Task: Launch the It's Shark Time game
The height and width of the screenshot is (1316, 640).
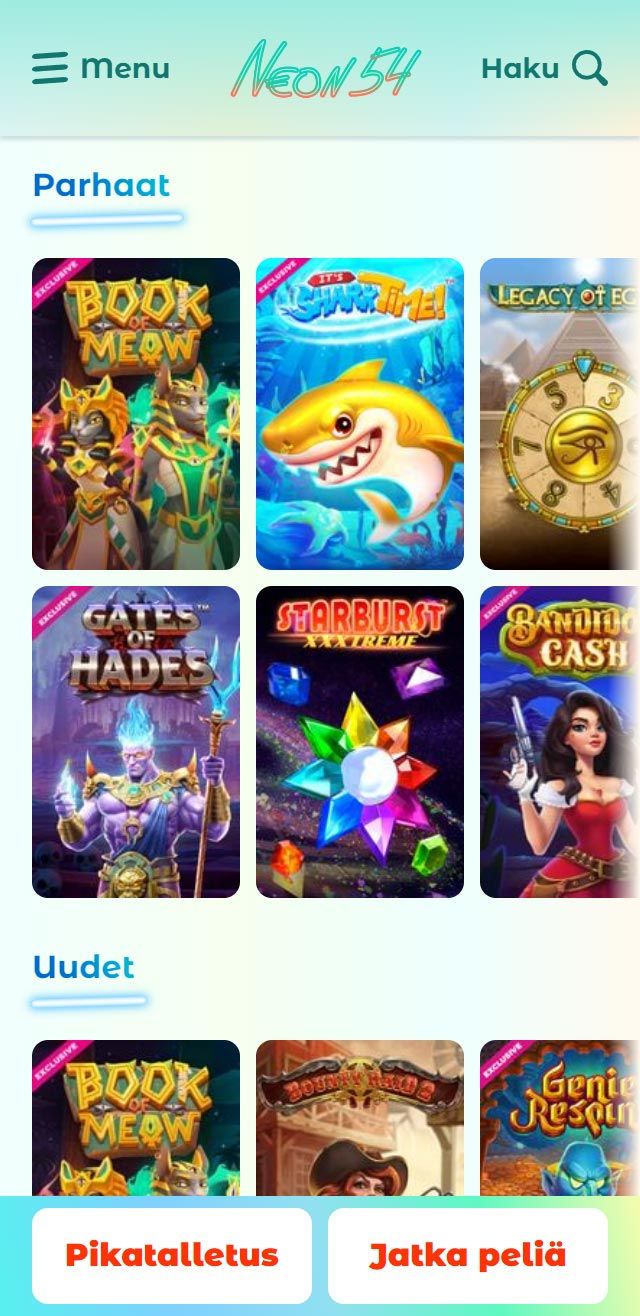Action: coord(360,414)
